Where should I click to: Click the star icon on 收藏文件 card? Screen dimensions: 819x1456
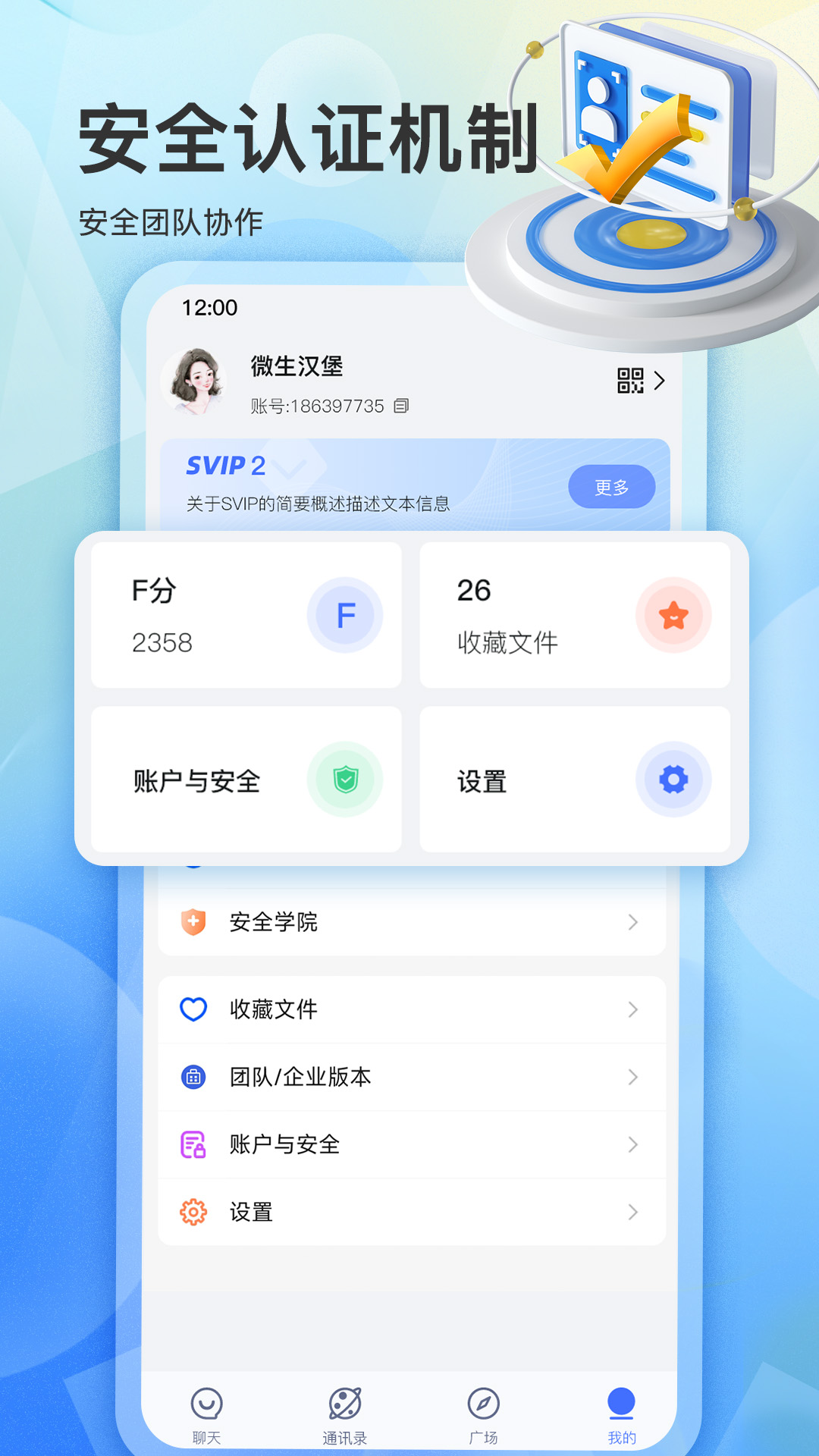point(673,615)
